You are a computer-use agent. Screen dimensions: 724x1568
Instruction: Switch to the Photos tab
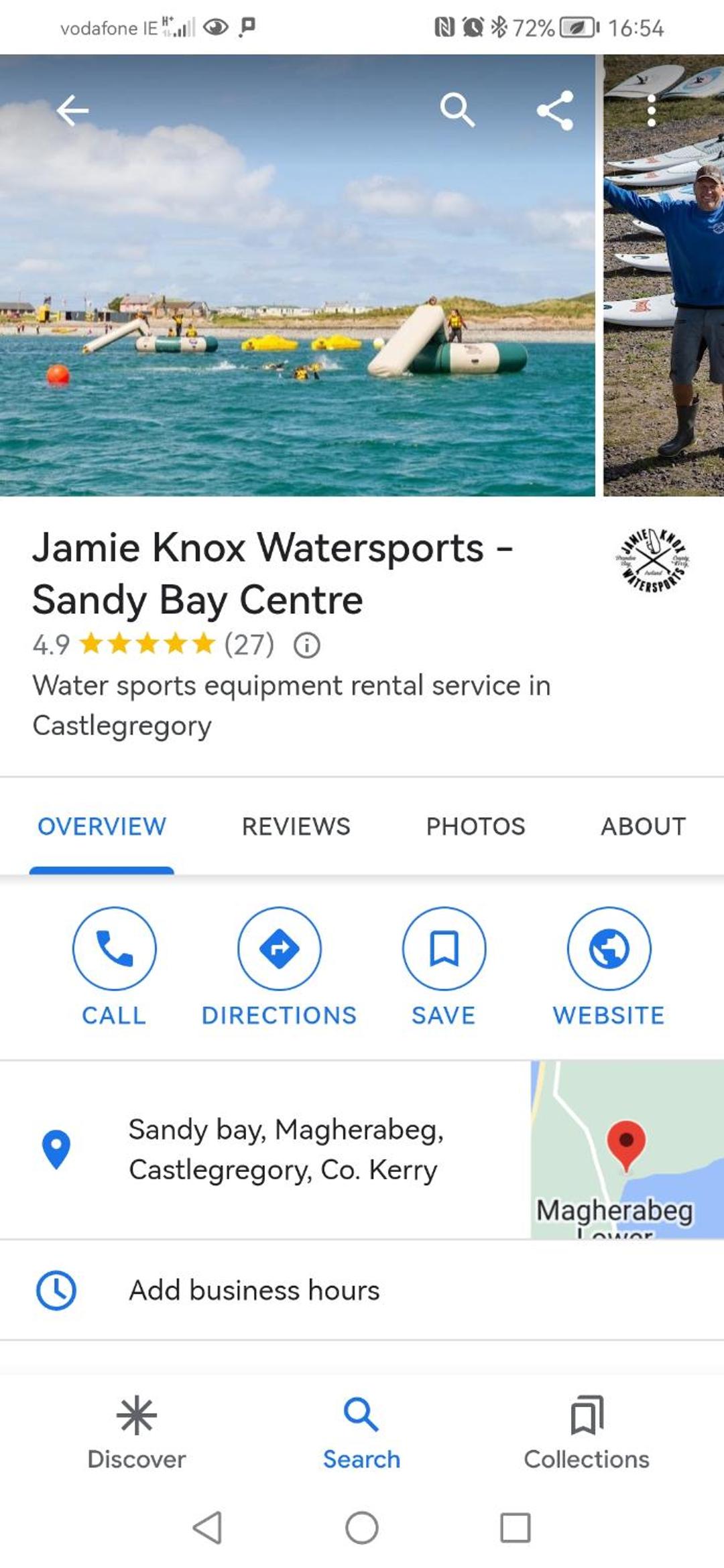click(x=475, y=826)
